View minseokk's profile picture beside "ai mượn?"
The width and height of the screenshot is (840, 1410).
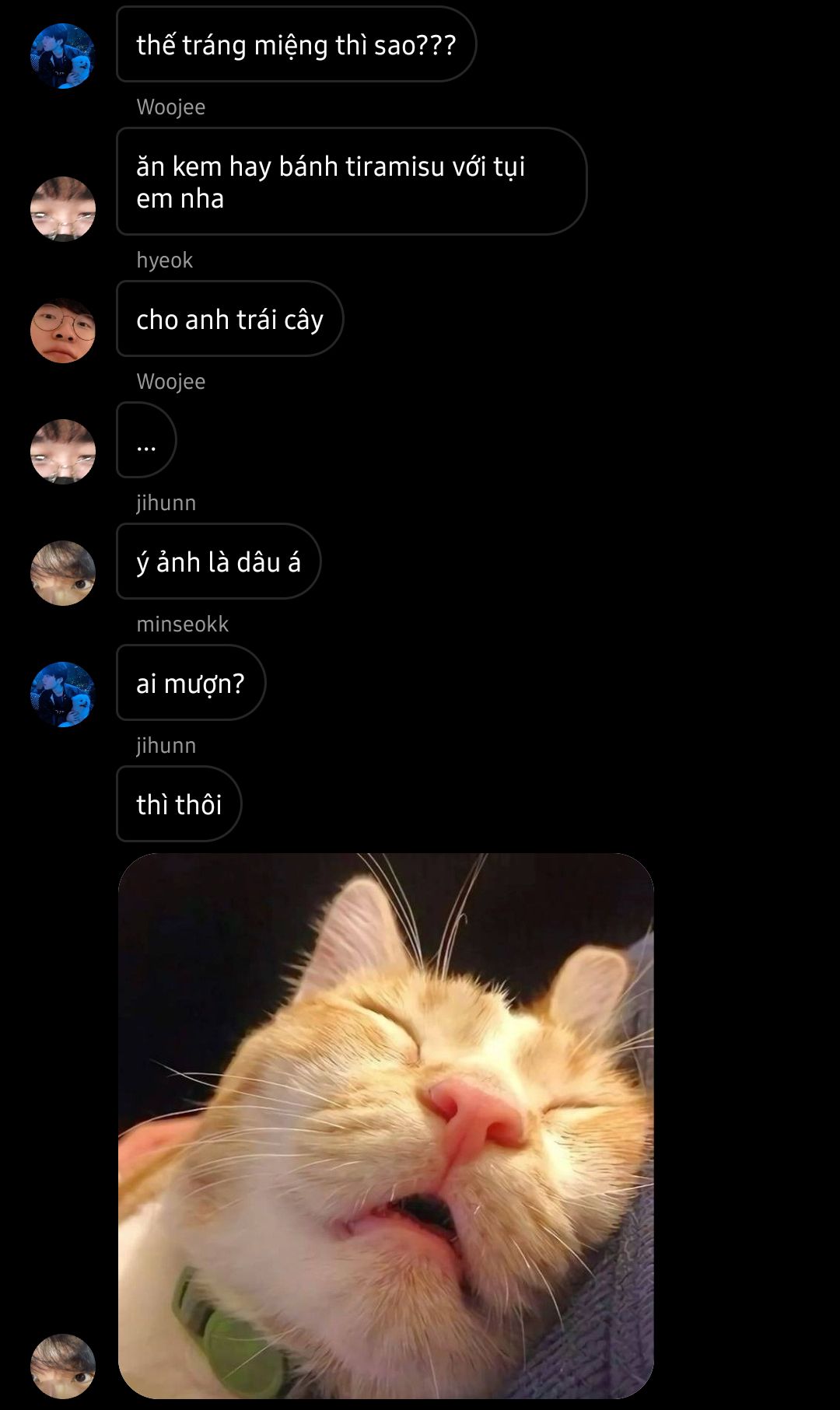coord(63,695)
